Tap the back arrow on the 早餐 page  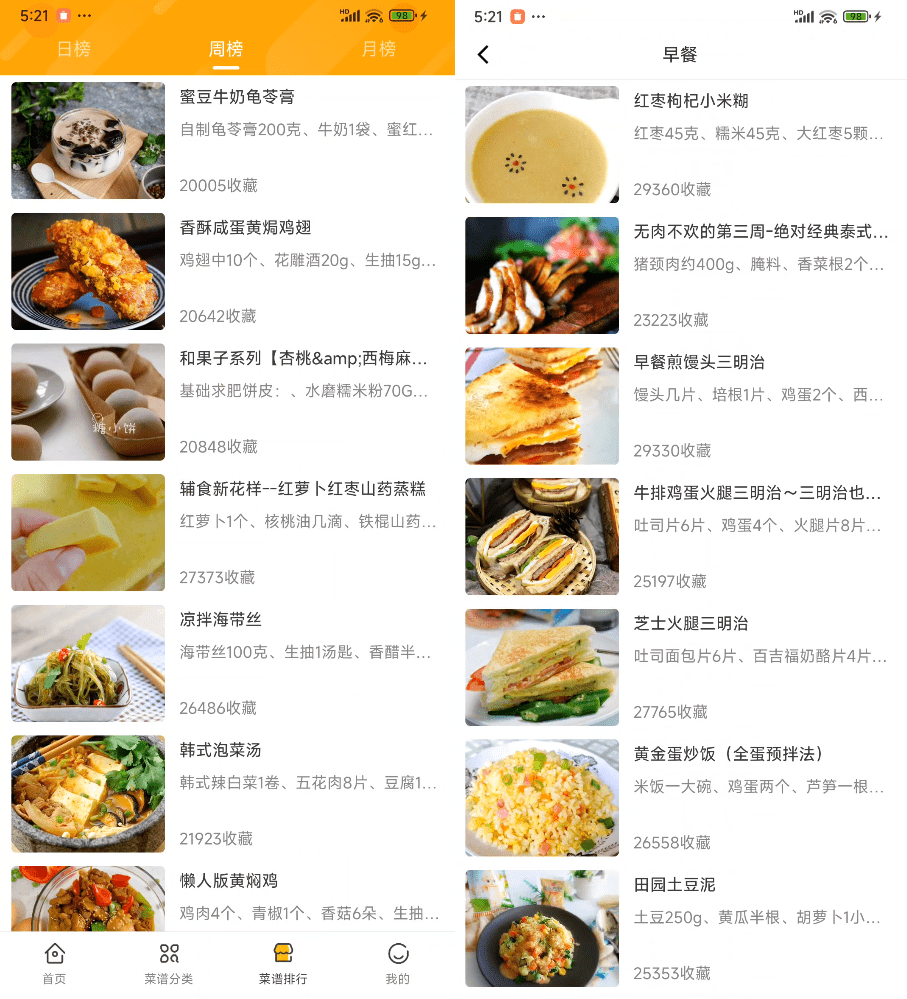pyautogui.click(x=483, y=55)
